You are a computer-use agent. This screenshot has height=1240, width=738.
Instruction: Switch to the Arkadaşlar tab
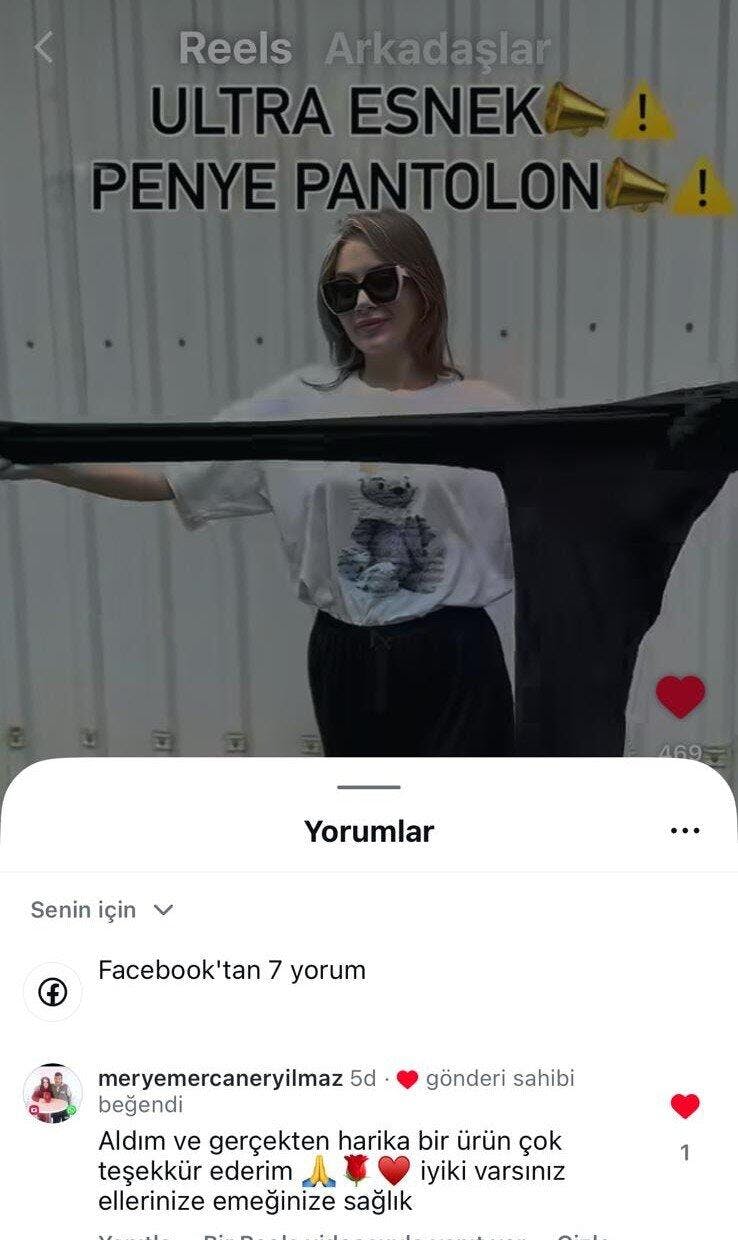pos(437,49)
